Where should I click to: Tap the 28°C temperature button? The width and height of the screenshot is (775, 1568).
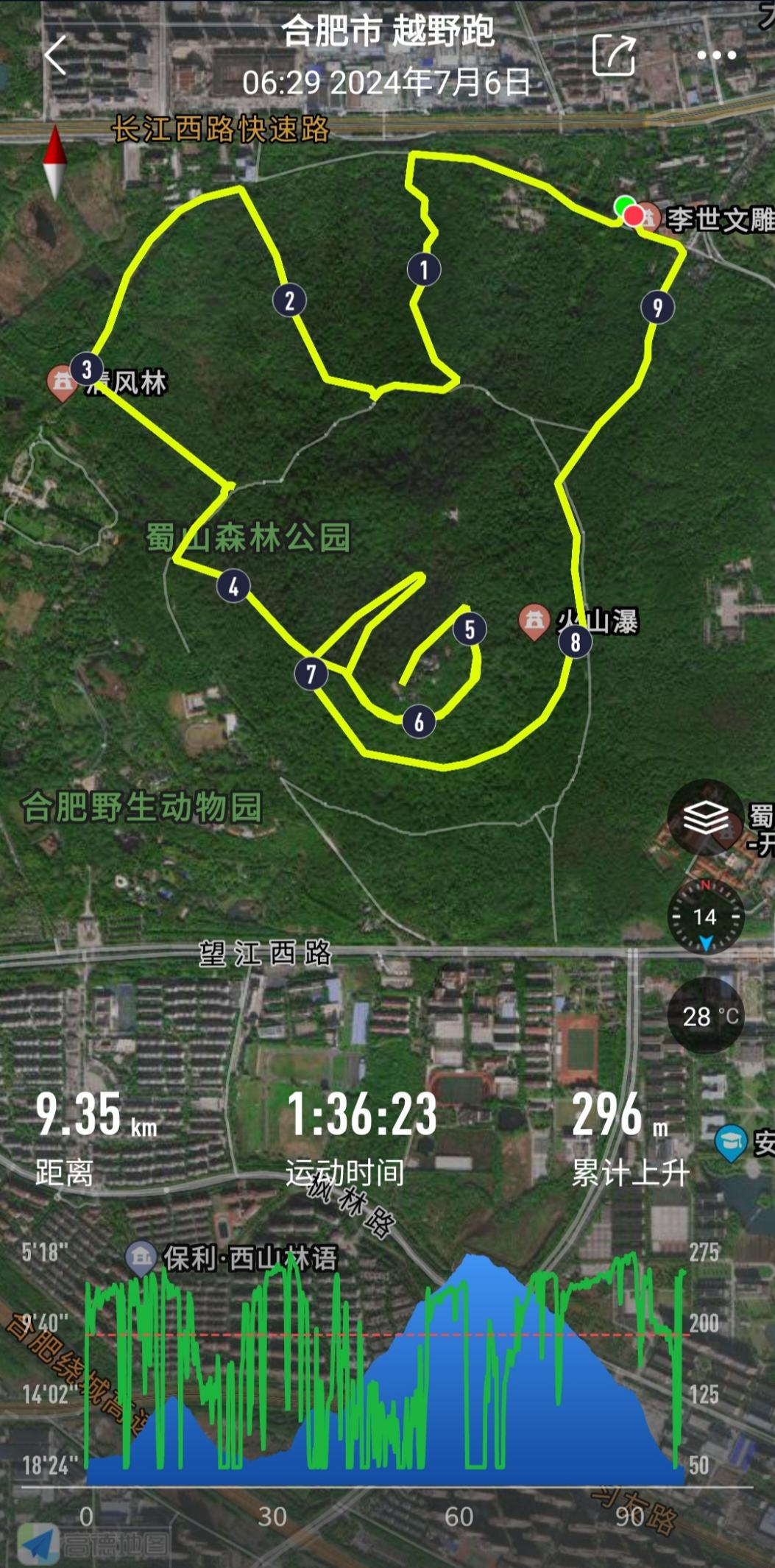[x=706, y=1017]
